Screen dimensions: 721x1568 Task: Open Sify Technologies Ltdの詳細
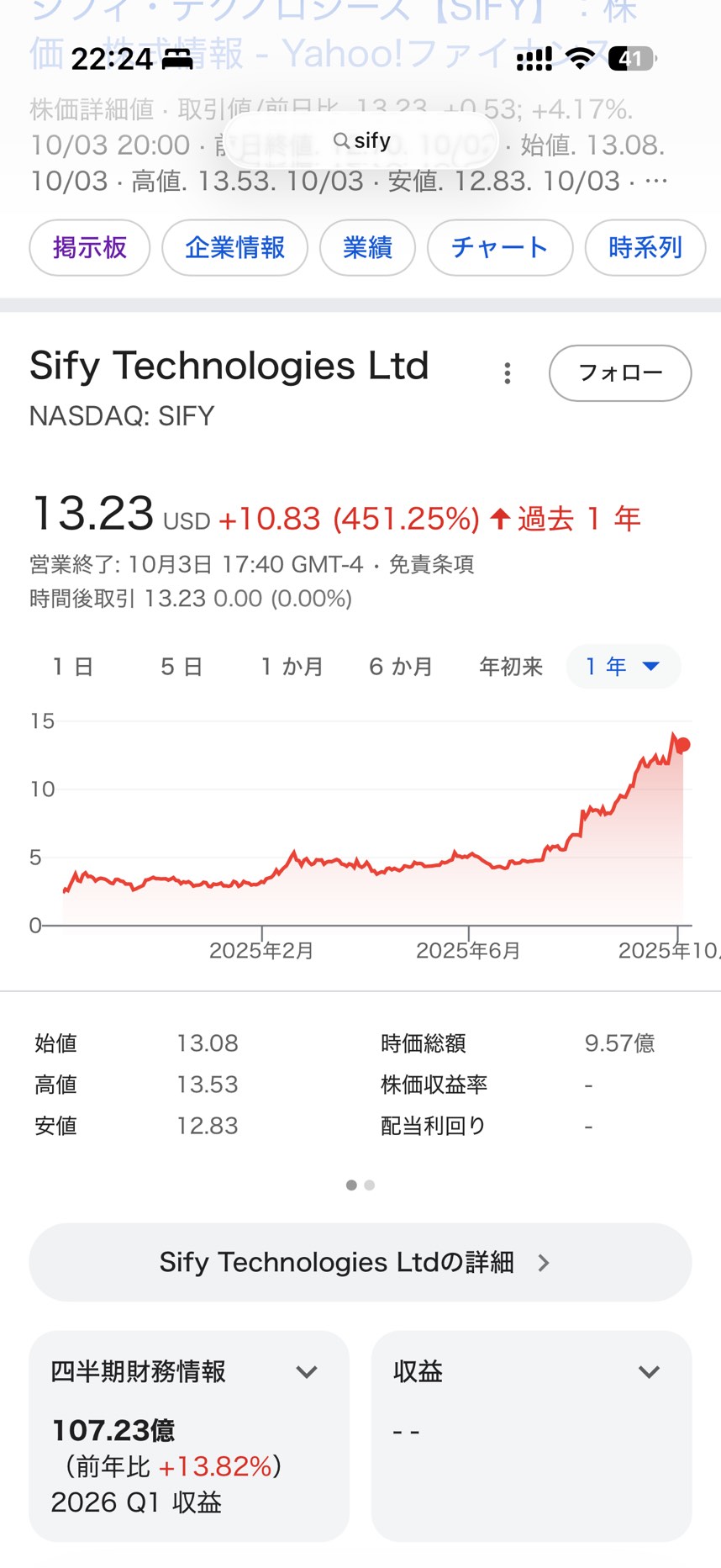pos(360,1262)
